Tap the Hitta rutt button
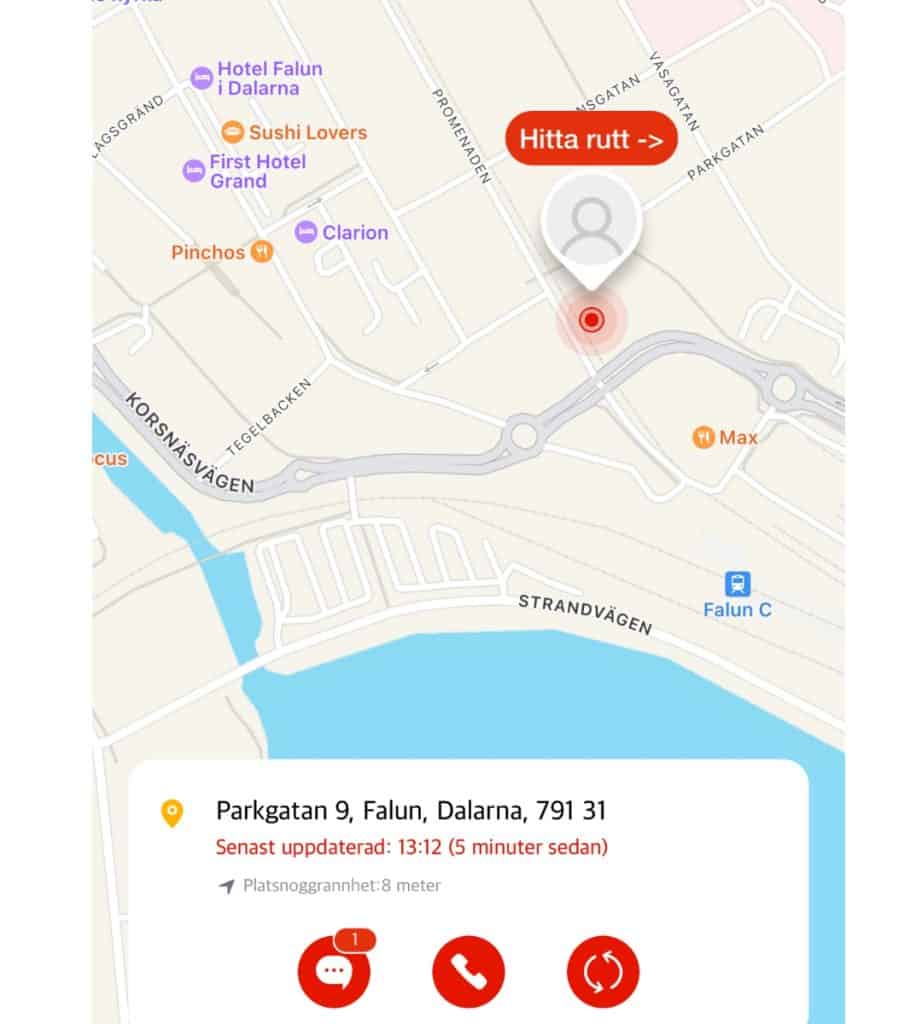Image resolution: width=922 pixels, height=1024 pixels. [591, 139]
